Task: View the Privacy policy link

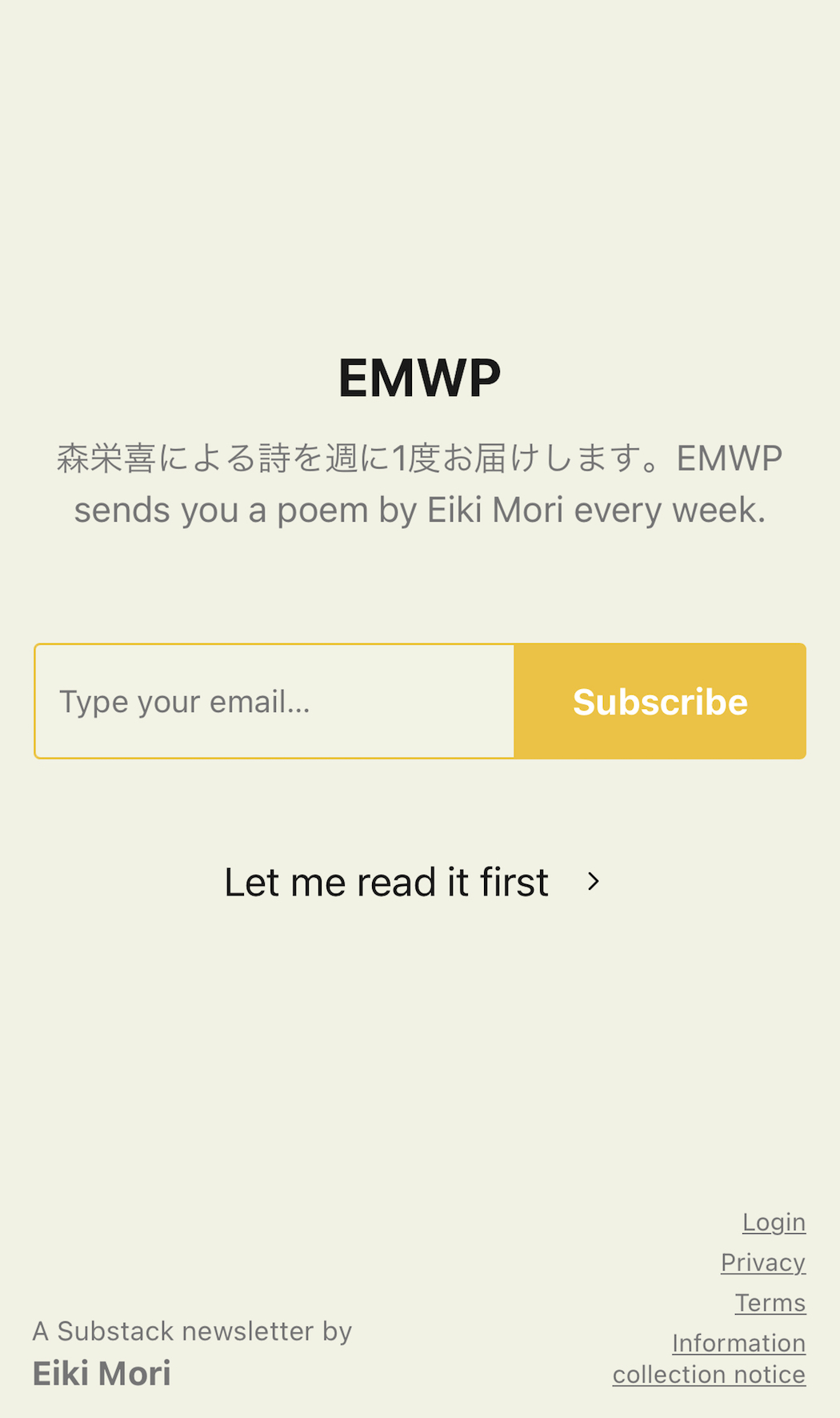Action: click(x=763, y=1262)
